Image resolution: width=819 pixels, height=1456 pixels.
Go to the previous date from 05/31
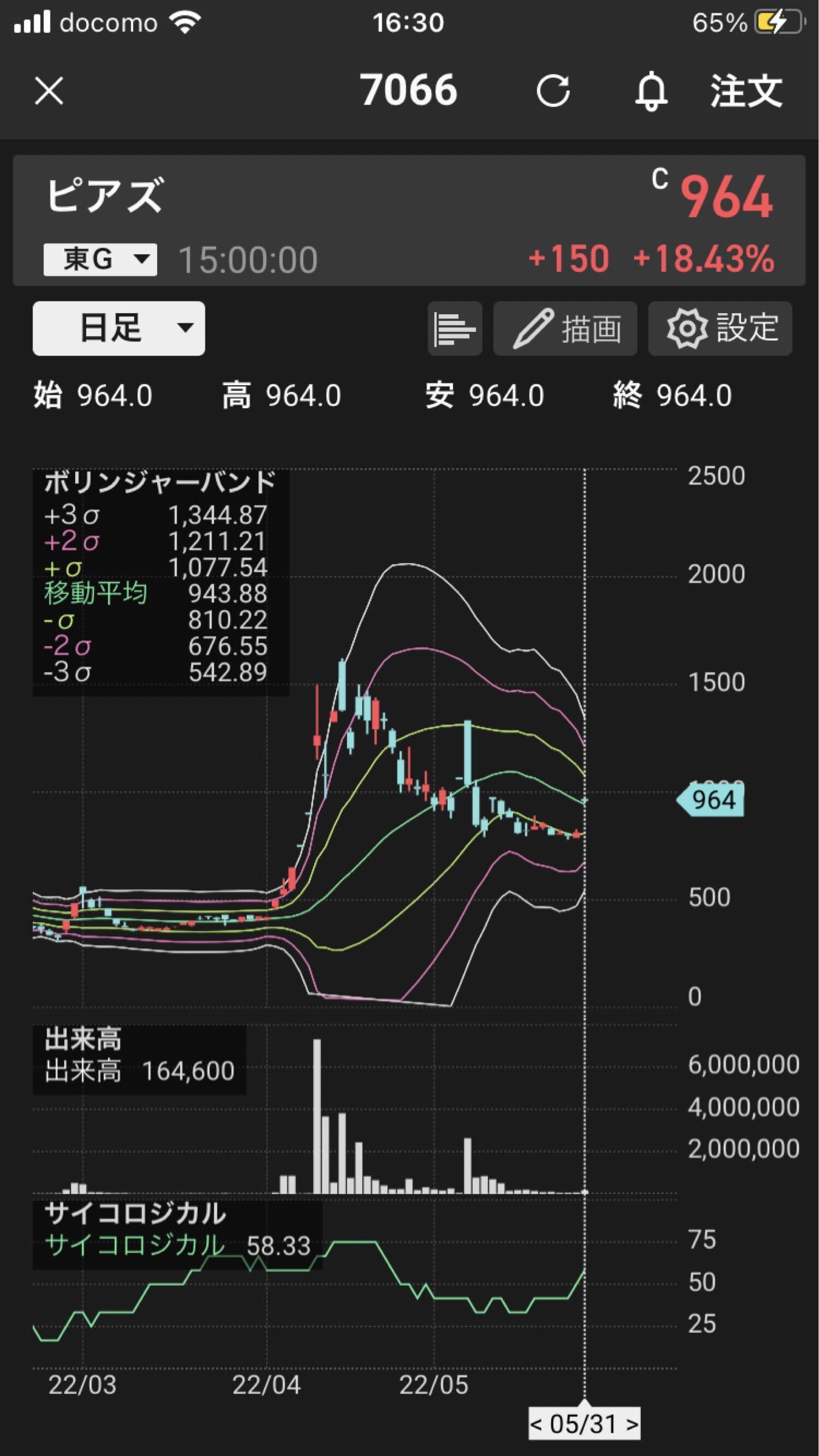(x=536, y=1424)
